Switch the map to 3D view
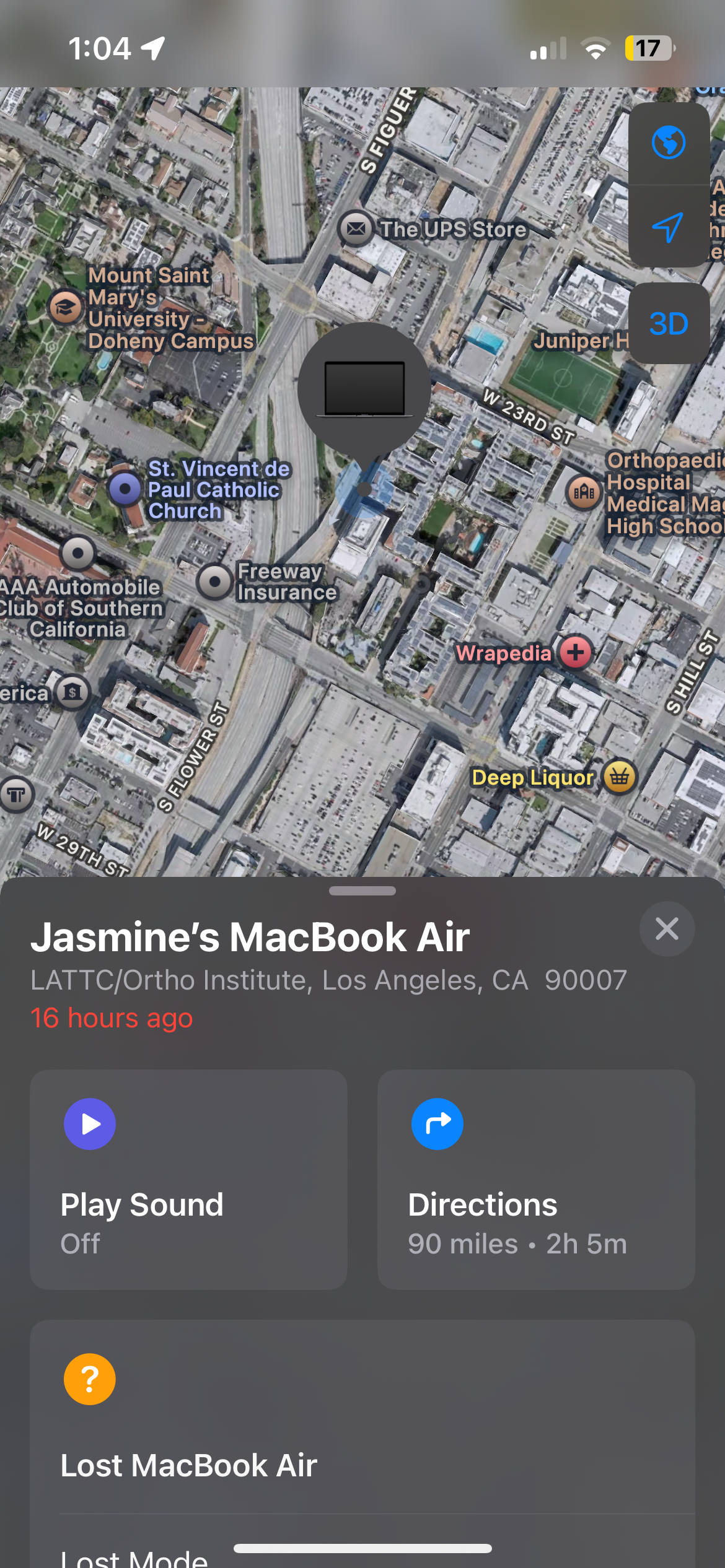The image size is (725, 1568). pos(668,323)
